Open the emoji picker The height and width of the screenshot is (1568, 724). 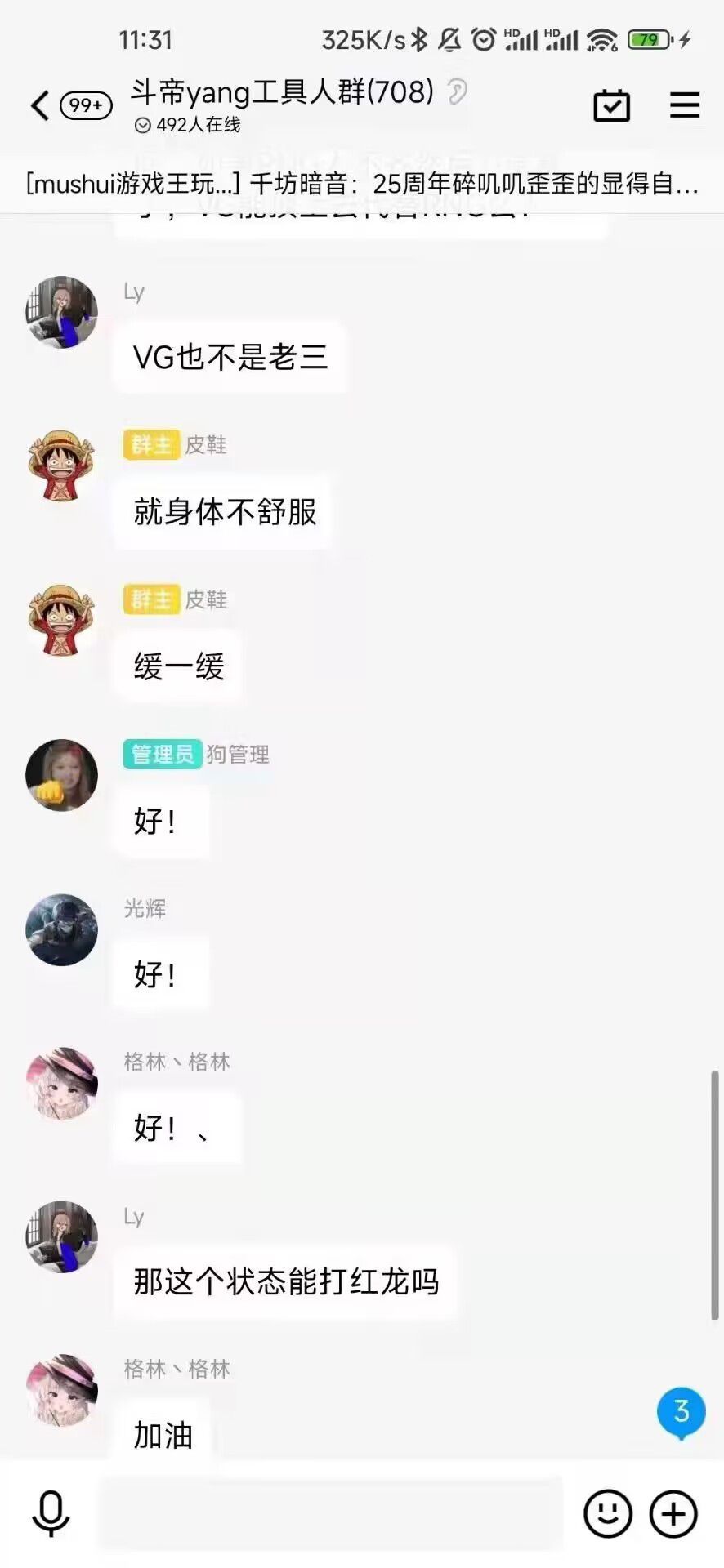pos(608,1513)
